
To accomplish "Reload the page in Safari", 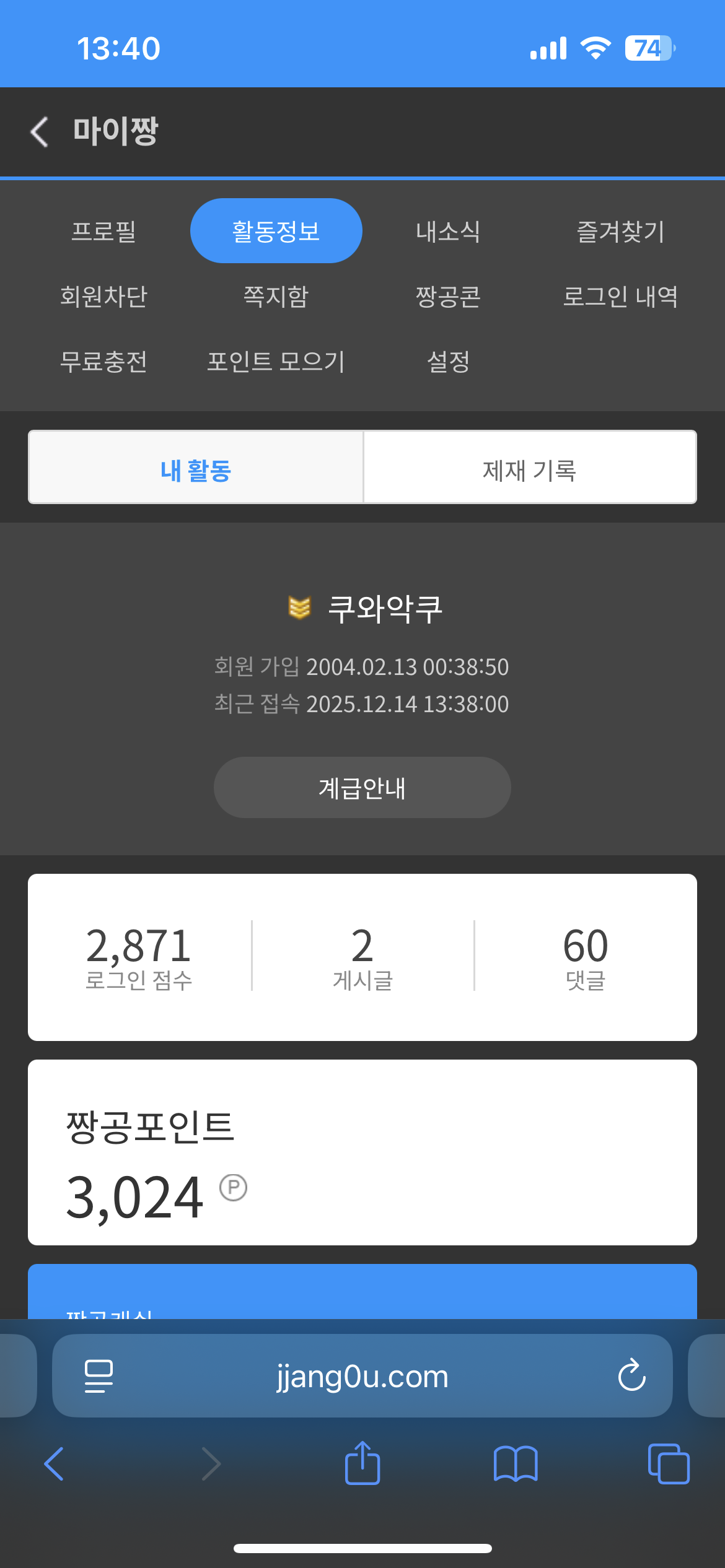I will coord(632,1376).
